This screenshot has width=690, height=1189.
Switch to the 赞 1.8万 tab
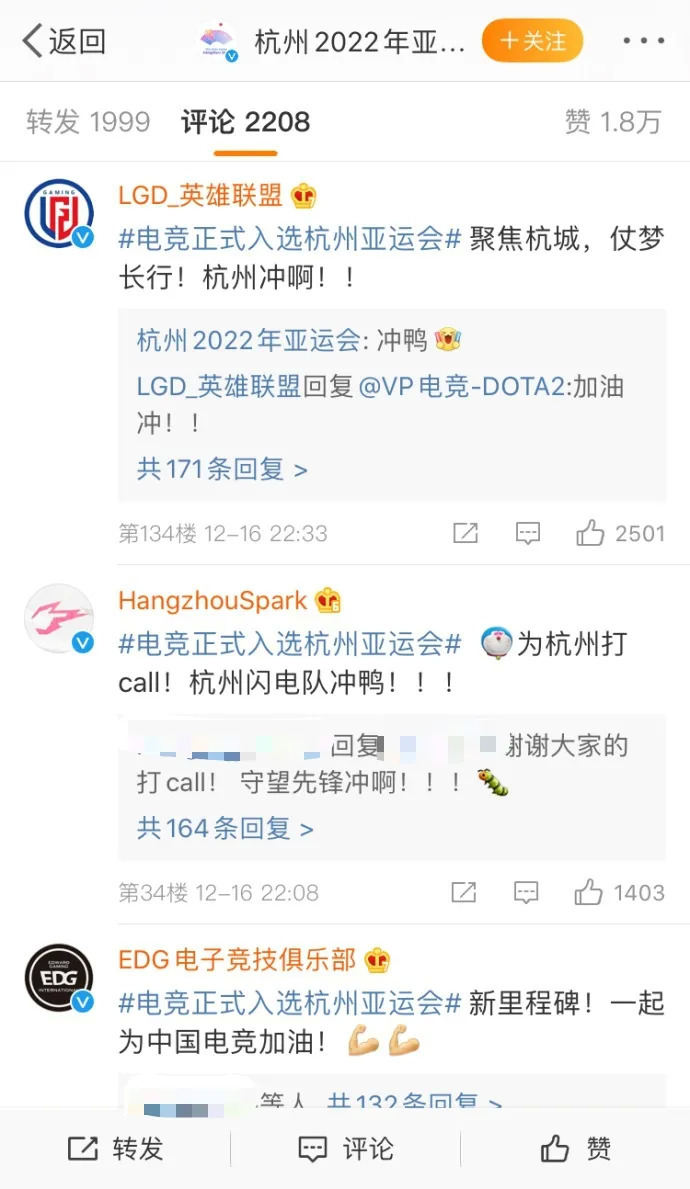(613, 122)
